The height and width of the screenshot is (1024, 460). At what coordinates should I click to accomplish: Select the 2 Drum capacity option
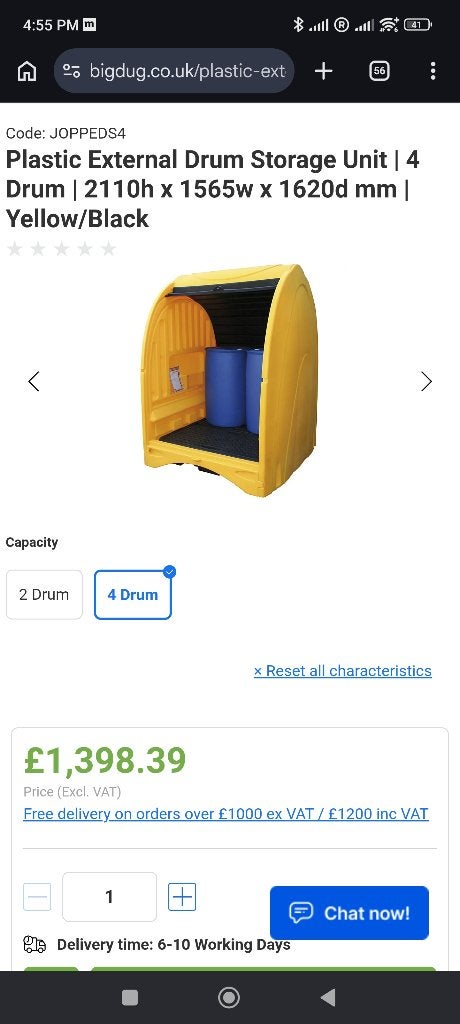(x=44, y=594)
